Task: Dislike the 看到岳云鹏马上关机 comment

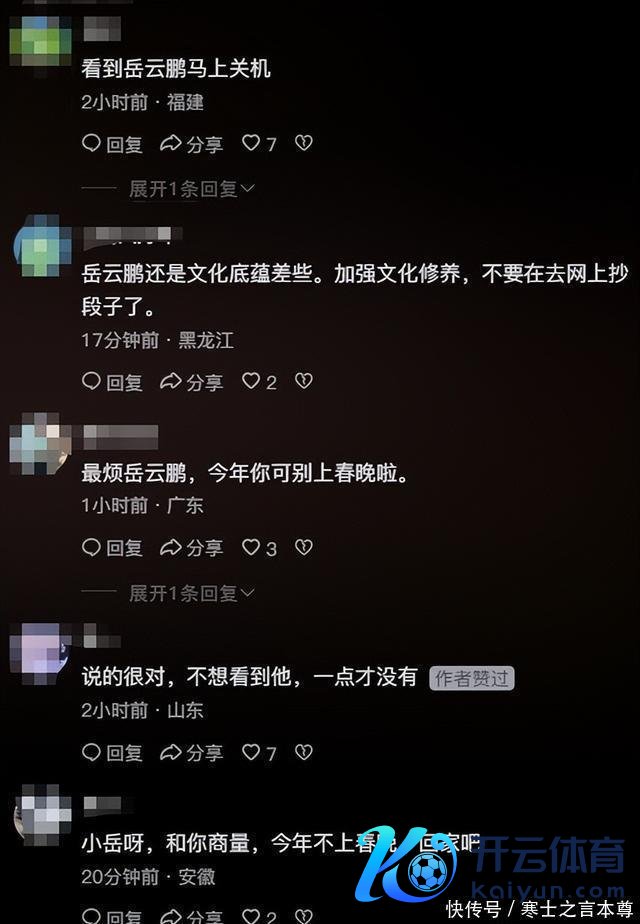Action: 304,144
